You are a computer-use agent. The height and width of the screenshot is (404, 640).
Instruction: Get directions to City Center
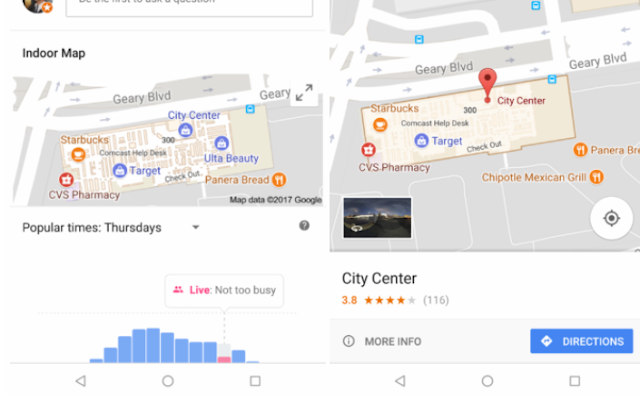tap(581, 341)
